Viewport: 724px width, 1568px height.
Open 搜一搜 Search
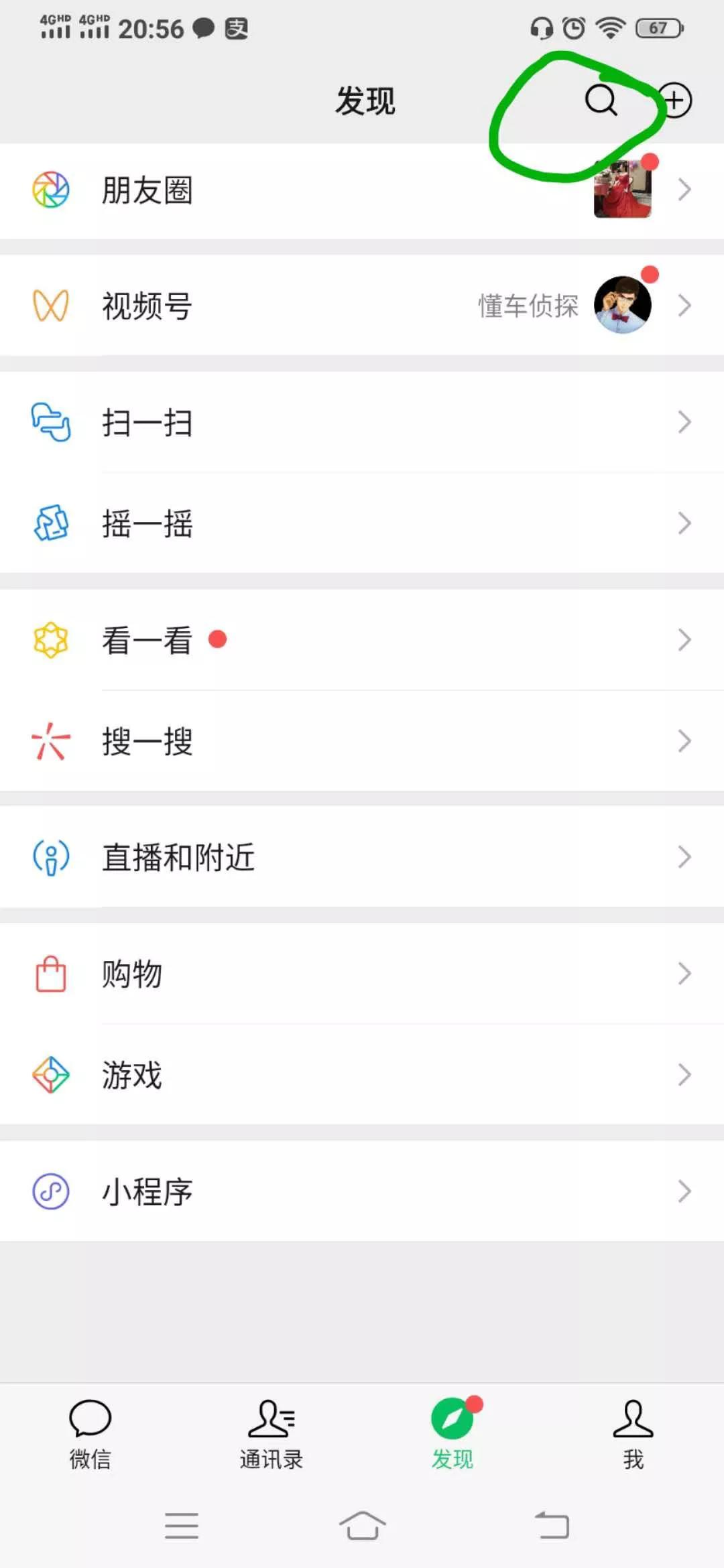pos(362,741)
